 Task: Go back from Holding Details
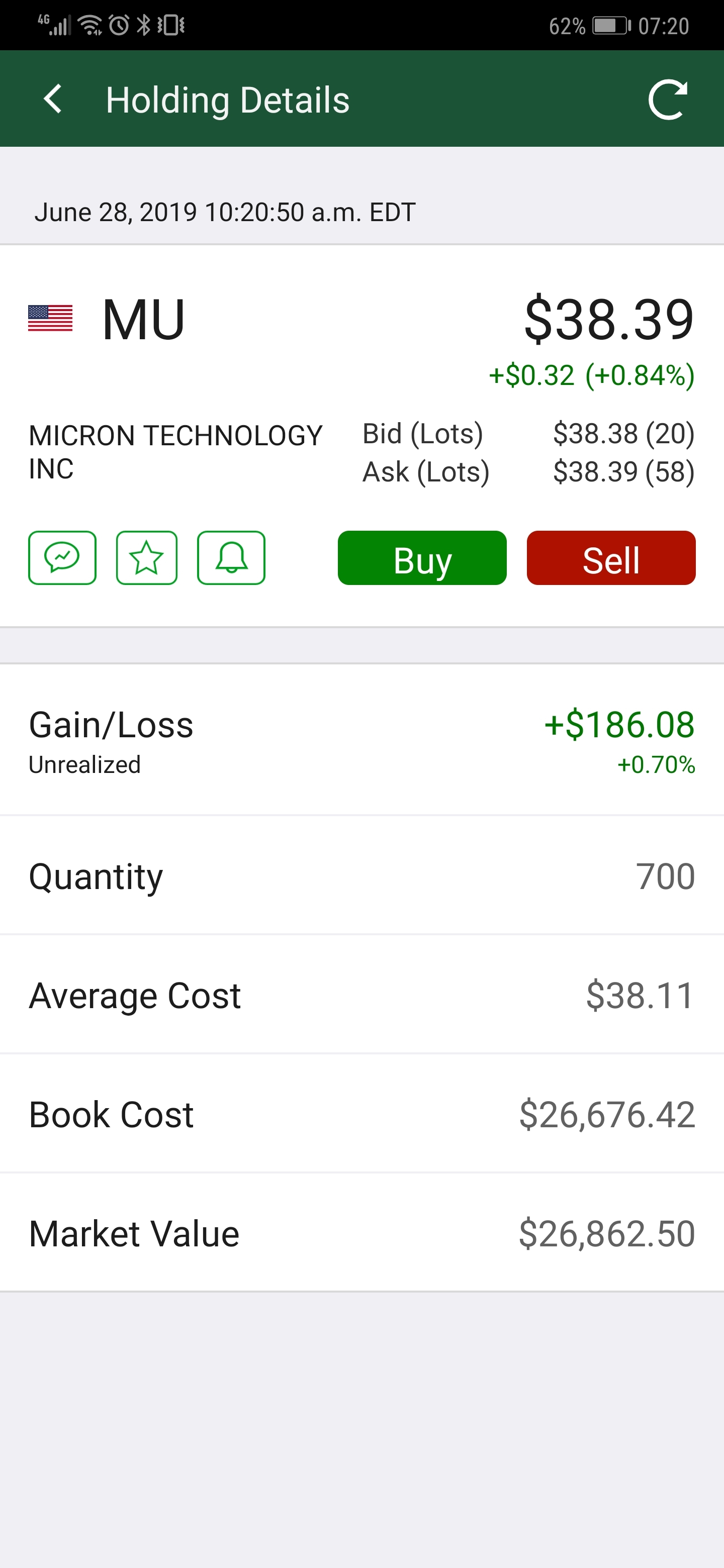tap(53, 99)
